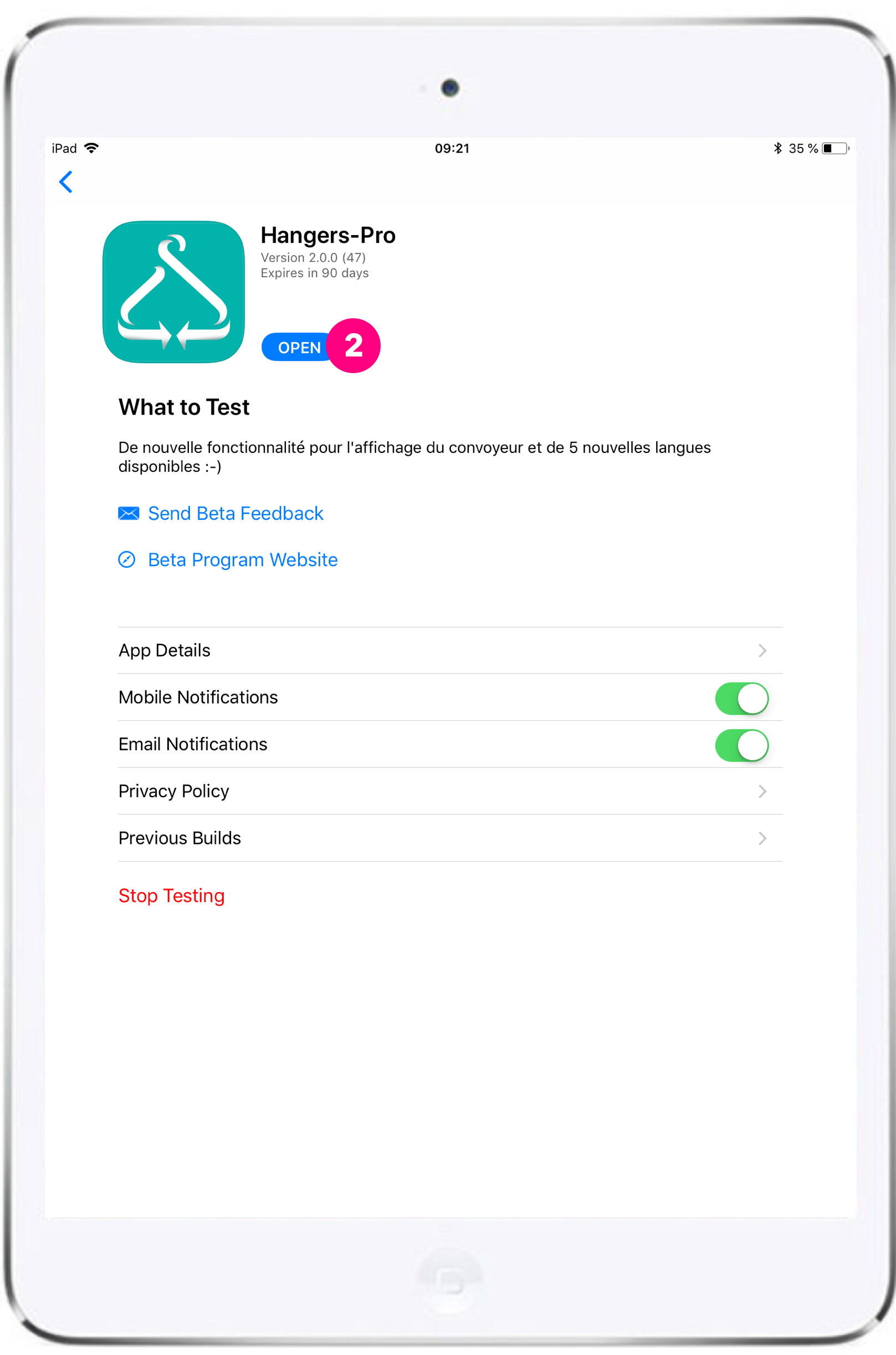Turn off Email Notifications
Viewport: 896px width, 1355px height.
[741, 745]
